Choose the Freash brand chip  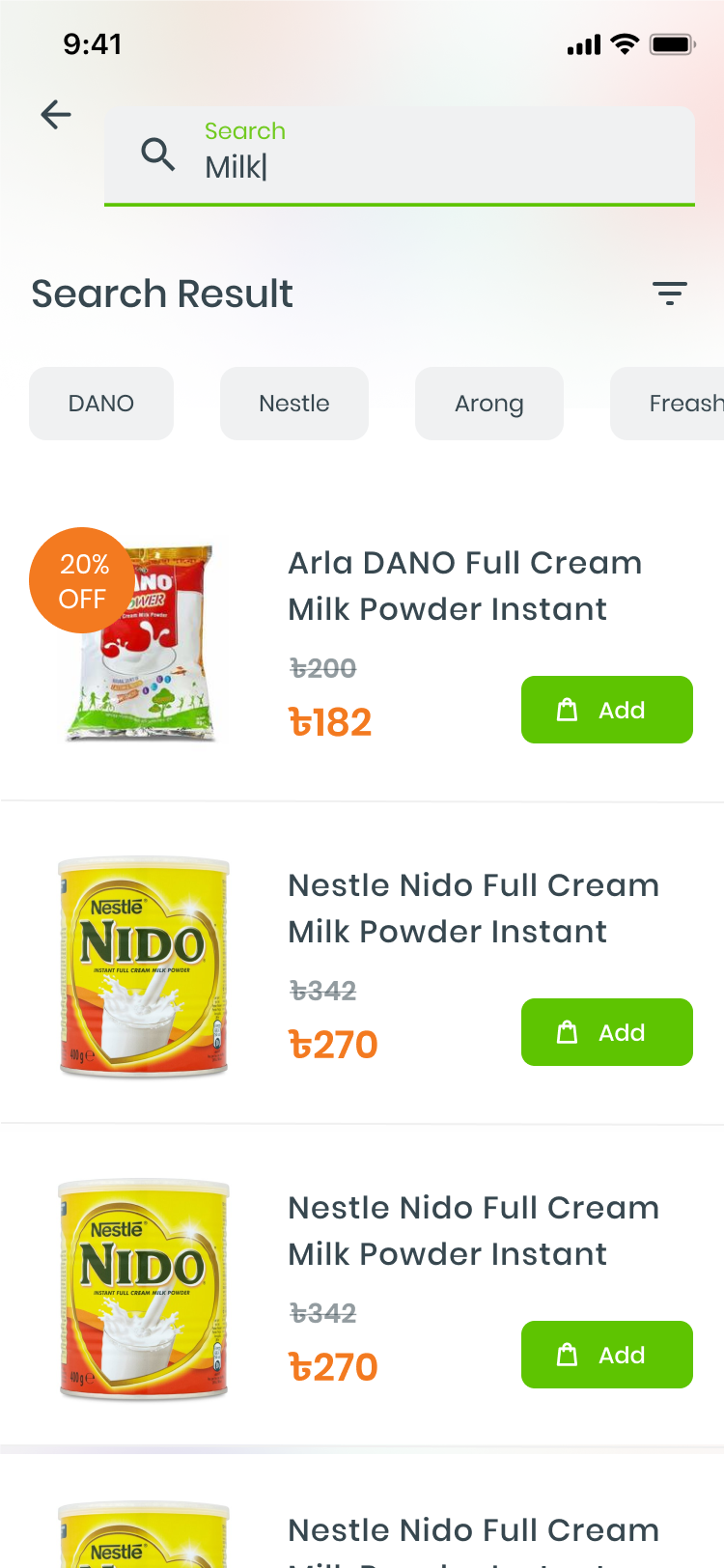[667, 404]
